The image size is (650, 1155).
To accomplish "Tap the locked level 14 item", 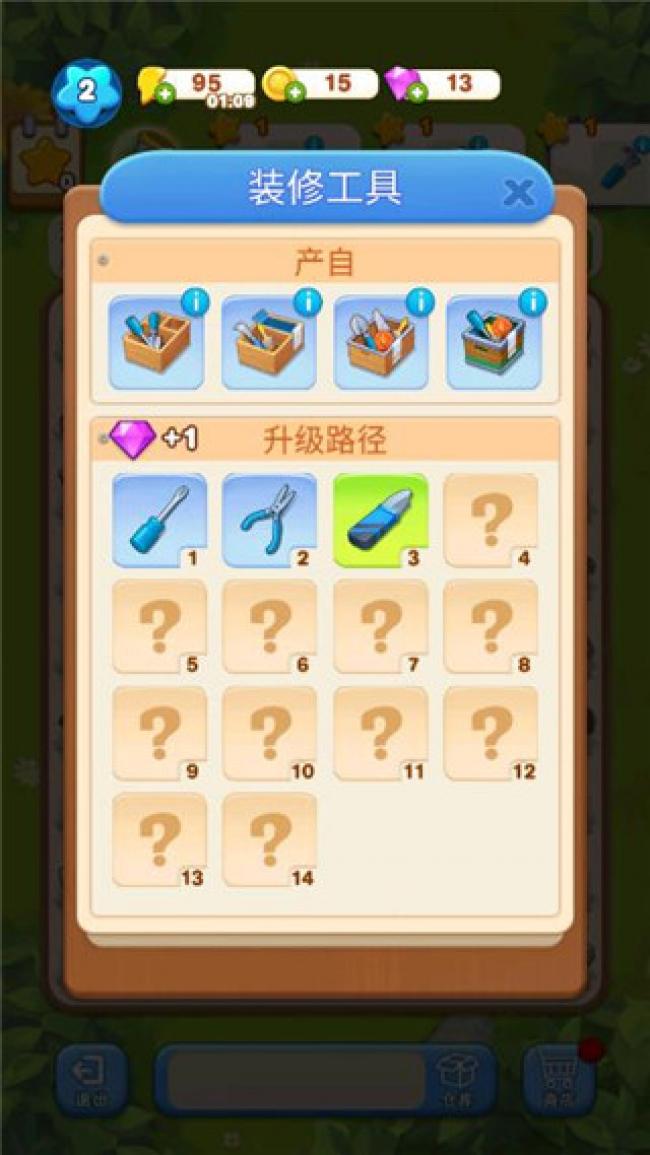I will click(270, 840).
